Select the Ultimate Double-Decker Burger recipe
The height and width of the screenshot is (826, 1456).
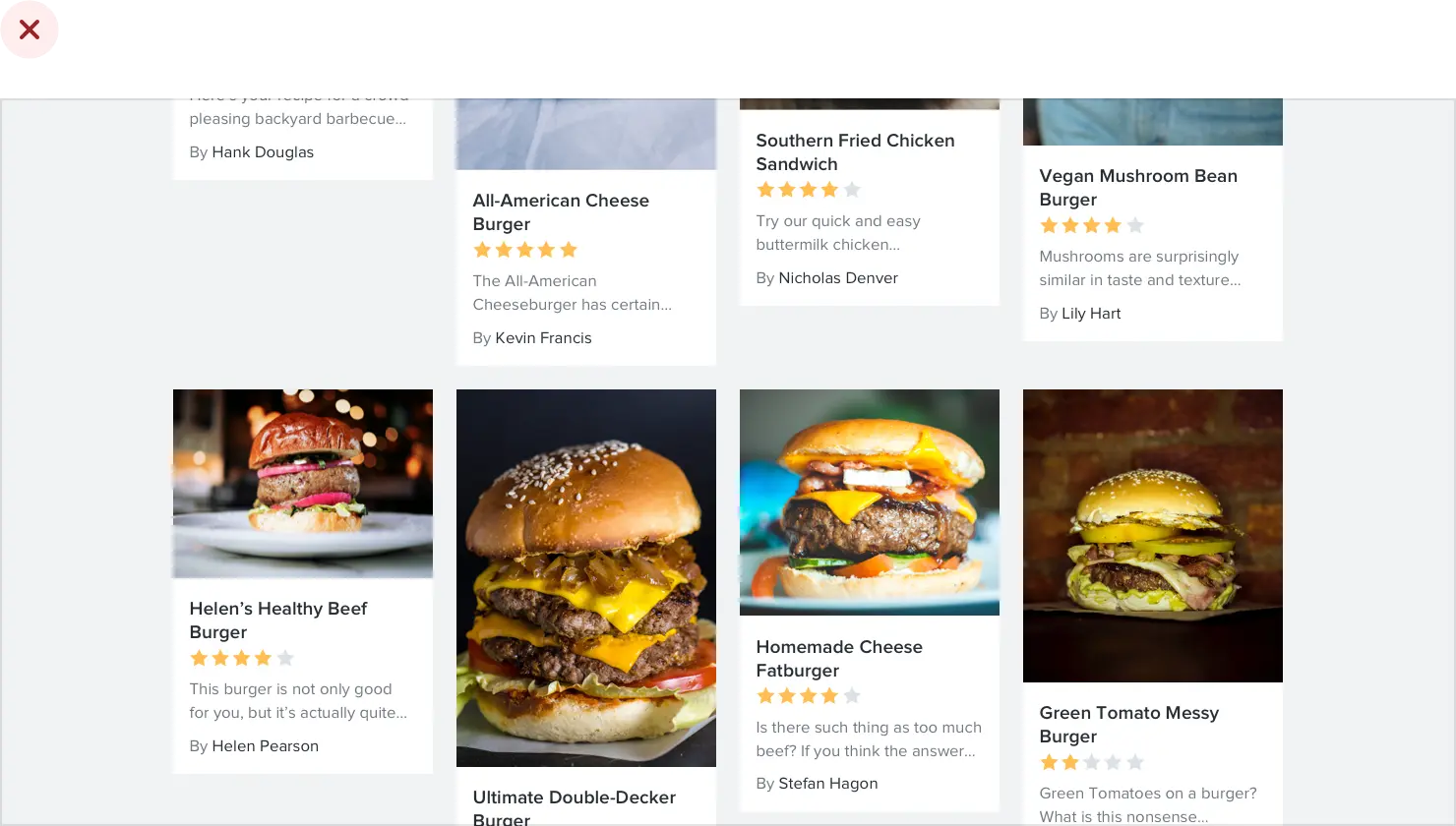click(x=574, y=804)
